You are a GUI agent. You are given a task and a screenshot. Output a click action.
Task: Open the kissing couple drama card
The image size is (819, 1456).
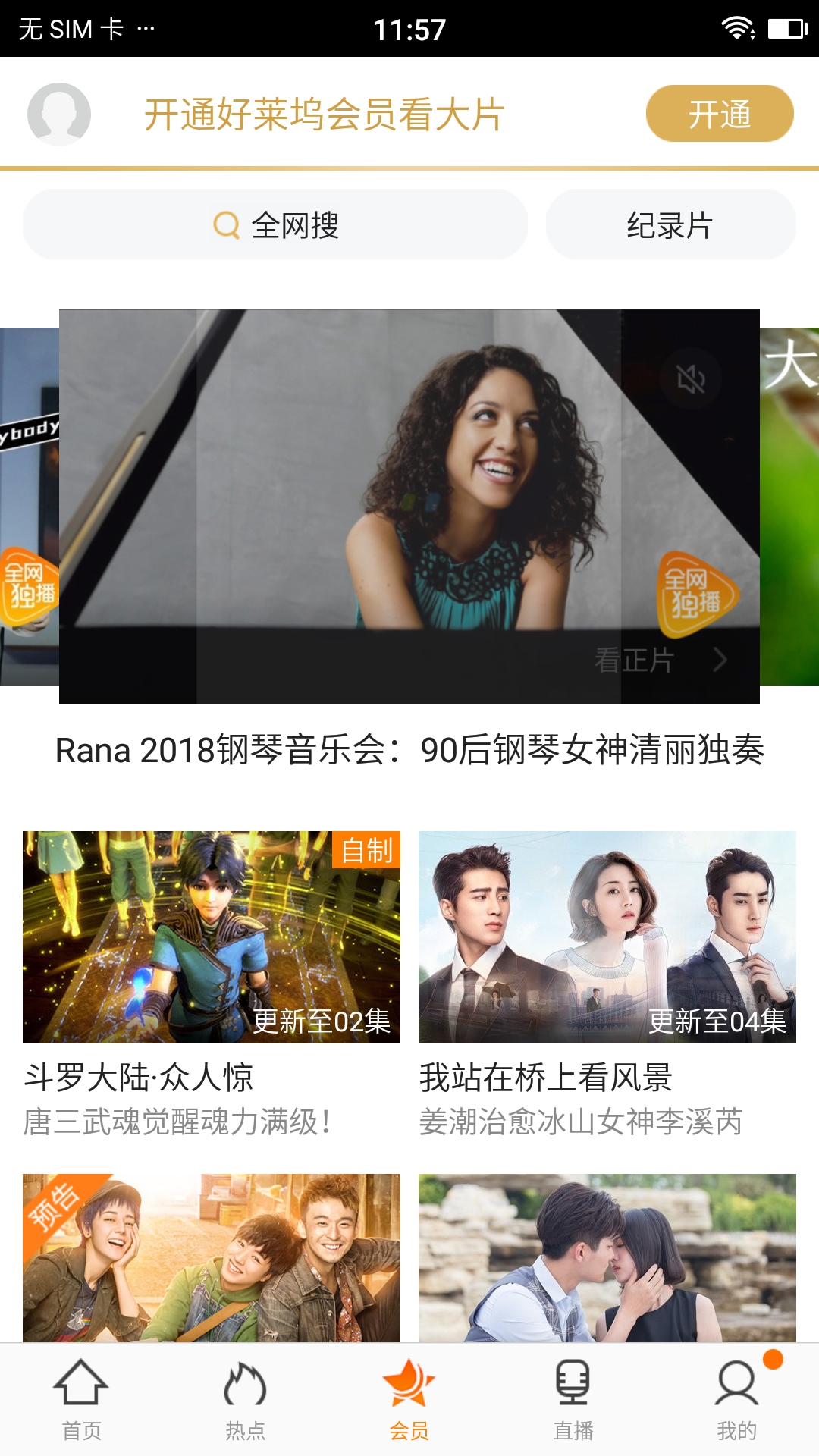coord(607,1257)
